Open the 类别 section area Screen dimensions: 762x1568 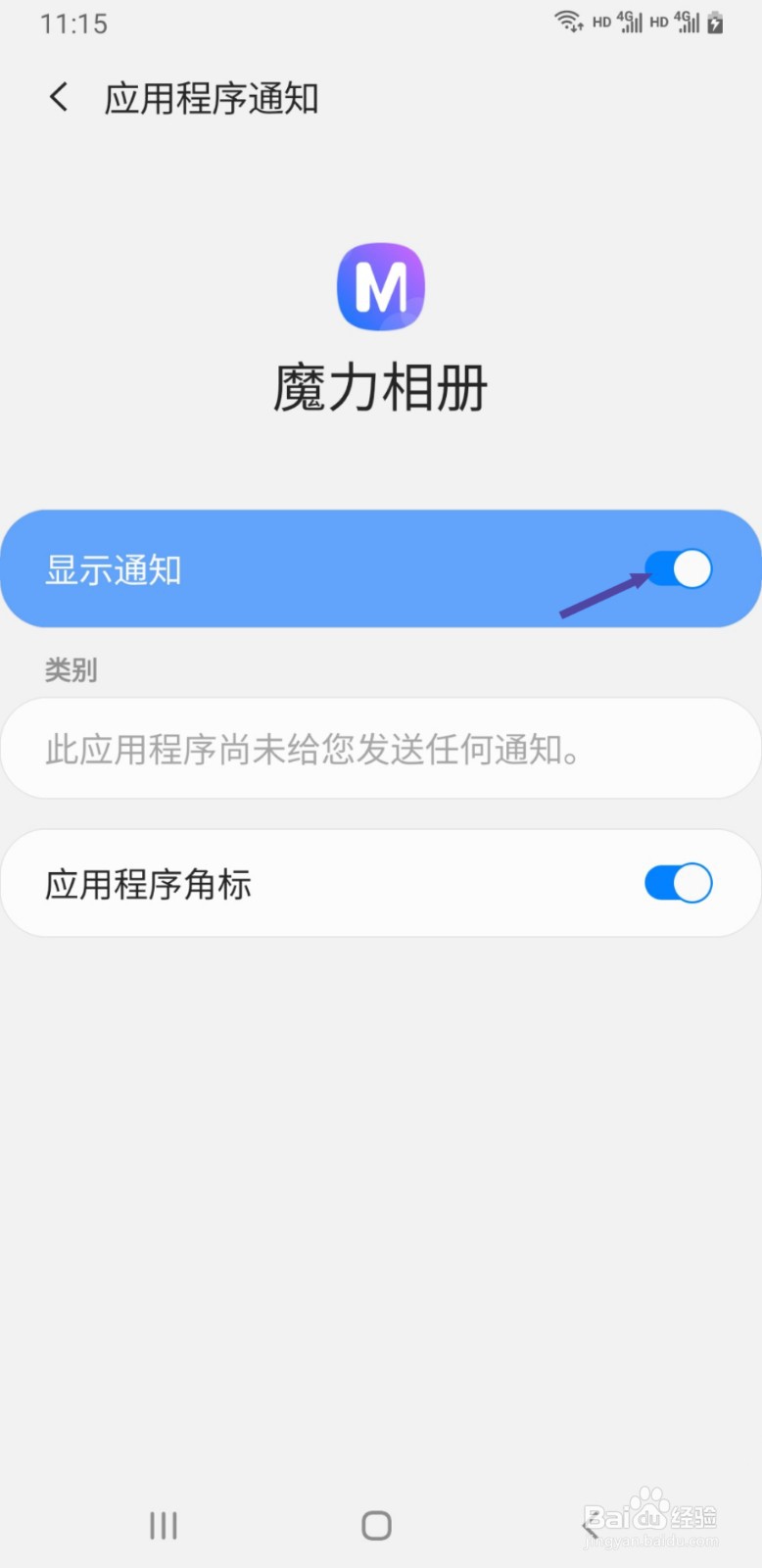point(380,748)
